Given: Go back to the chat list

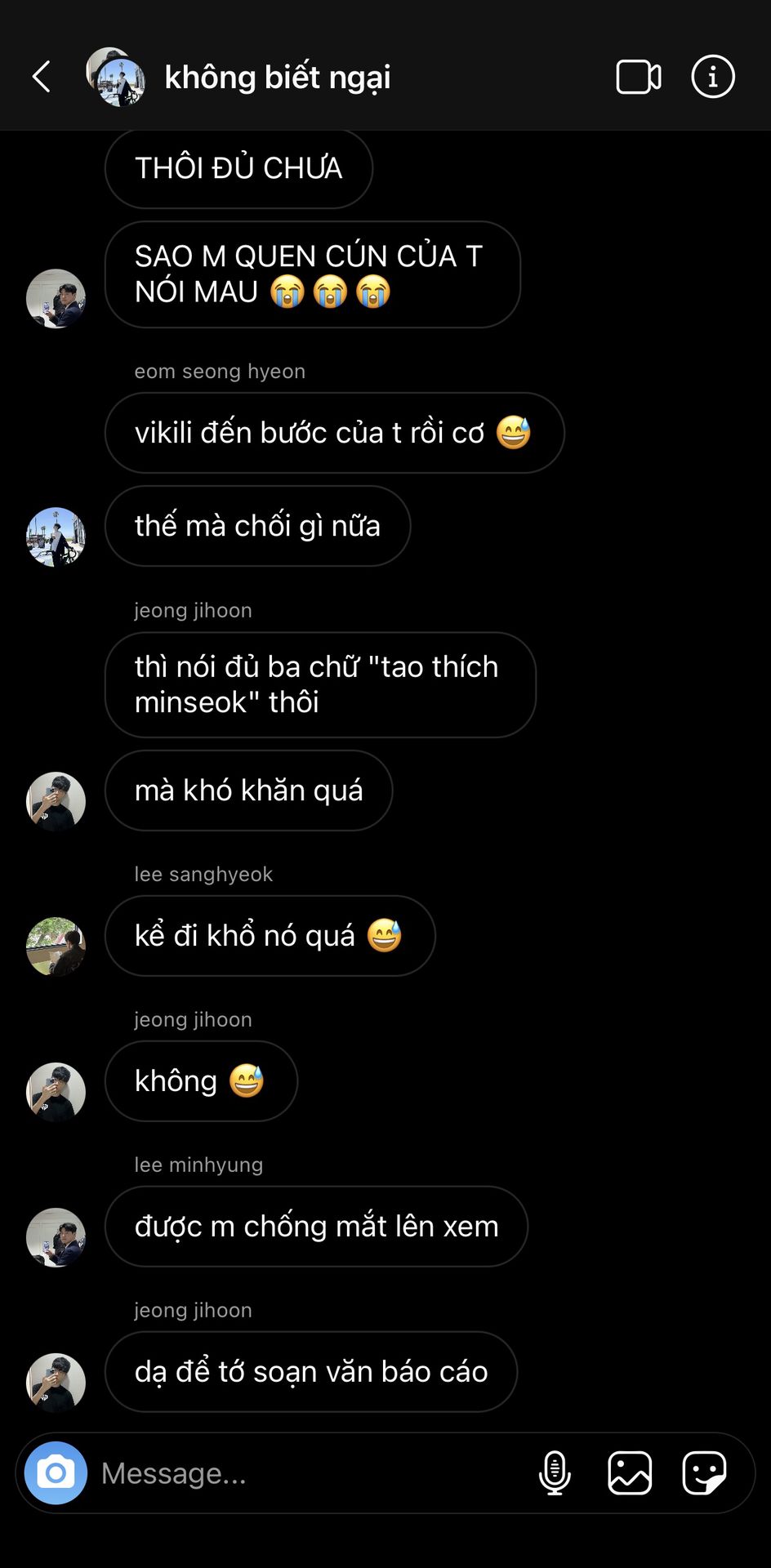Looking at the screenshot, I should coord(42,78).
